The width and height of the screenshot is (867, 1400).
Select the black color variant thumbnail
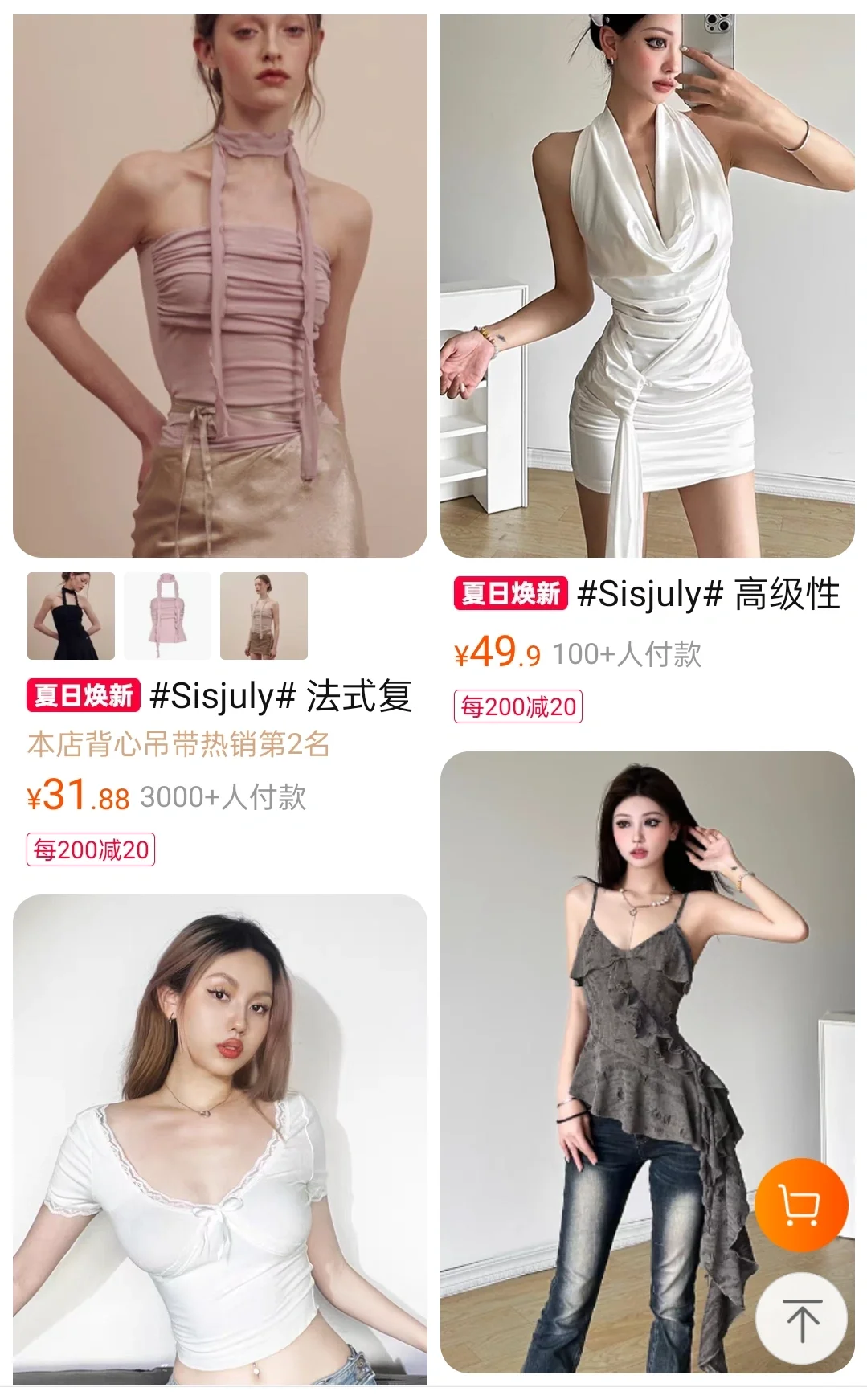(71, 616)
